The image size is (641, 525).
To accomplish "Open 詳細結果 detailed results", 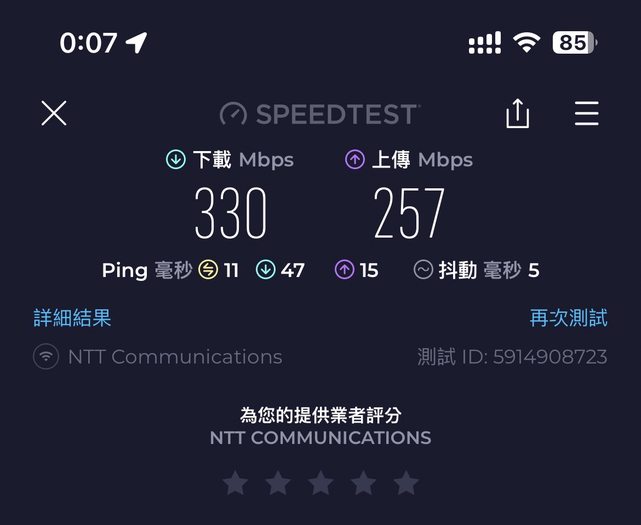I will click(x=72, y=318).
